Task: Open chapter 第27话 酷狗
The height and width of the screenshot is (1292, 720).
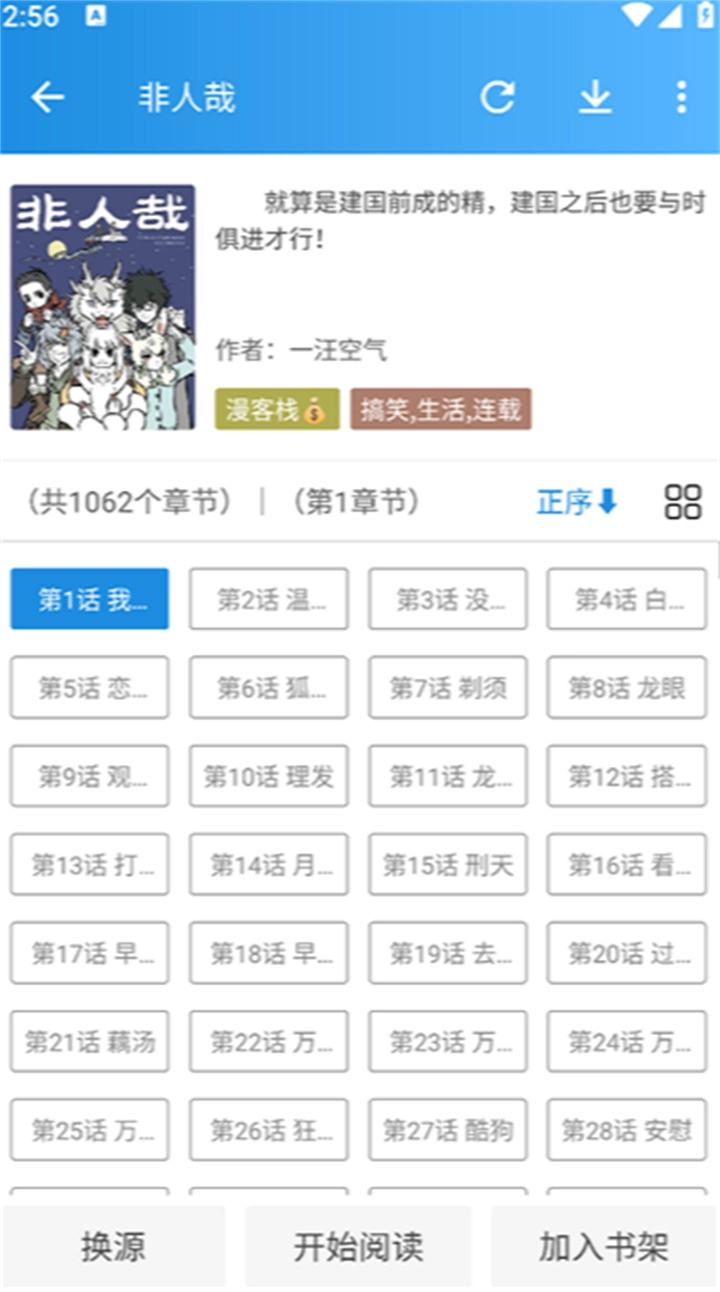Action: 447,1130
